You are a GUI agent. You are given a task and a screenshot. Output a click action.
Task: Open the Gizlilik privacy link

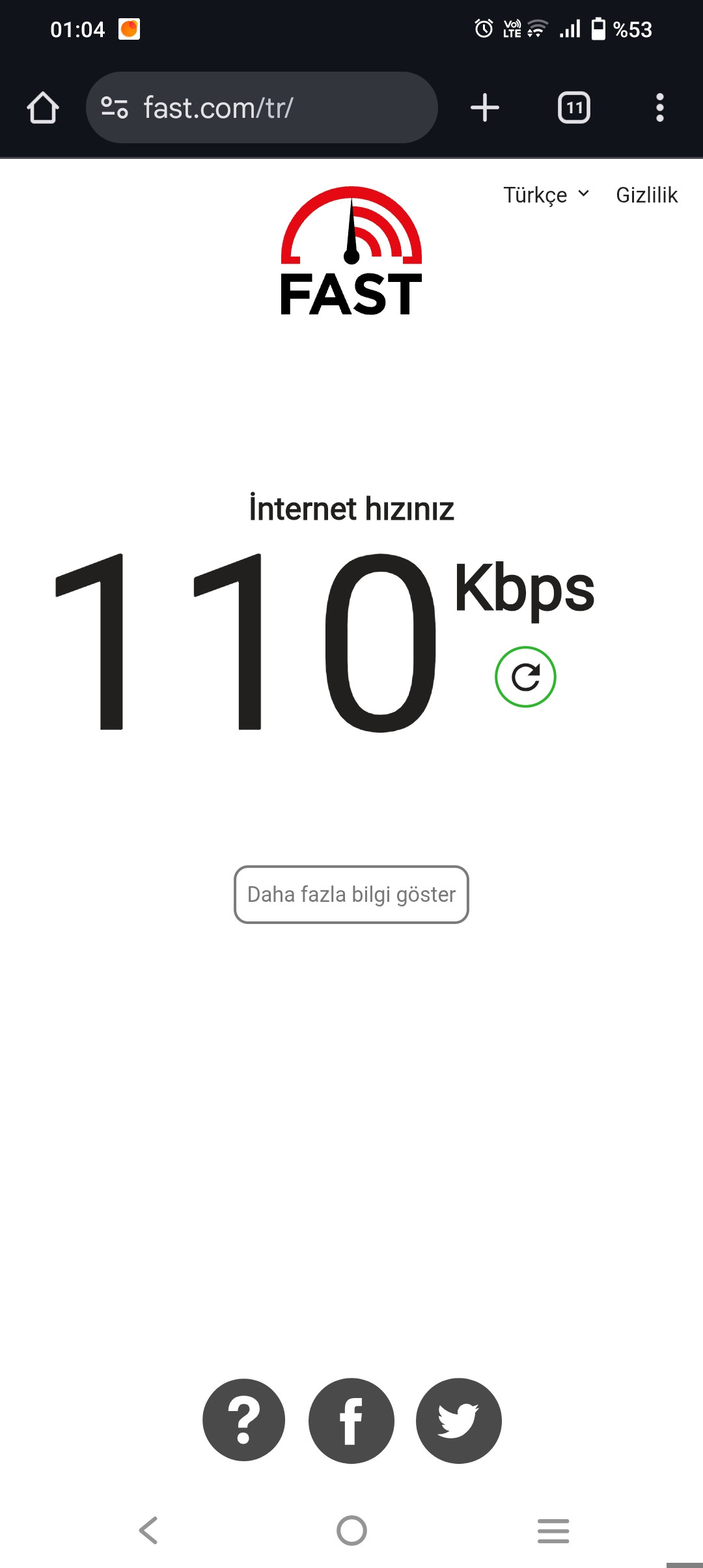pos(646,195)
